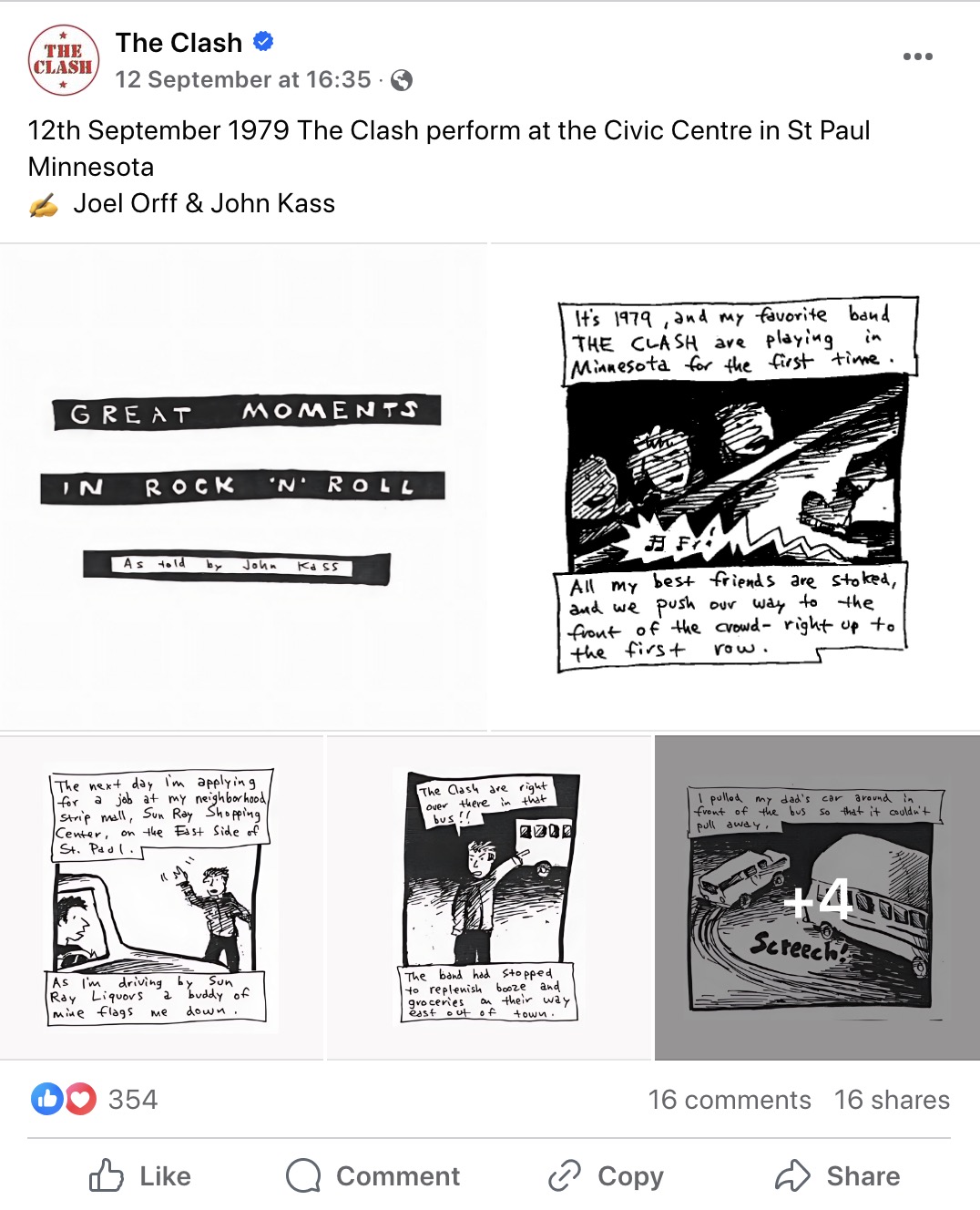Open The Clash page name link
Image resolution: width=980 pixels, height=1210 pixels.
coord(179,43)
